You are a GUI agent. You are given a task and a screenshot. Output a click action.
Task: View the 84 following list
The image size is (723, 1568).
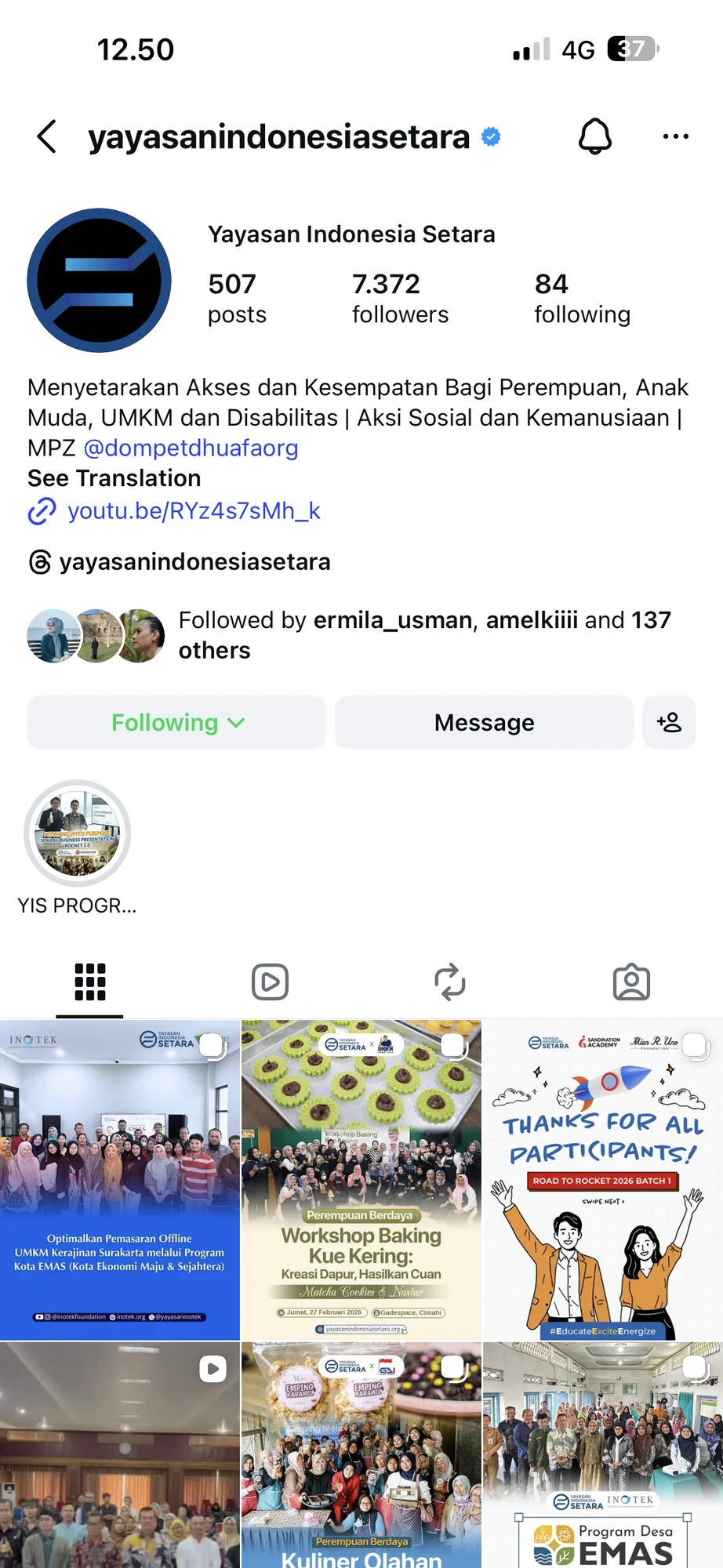pos(582,298)
